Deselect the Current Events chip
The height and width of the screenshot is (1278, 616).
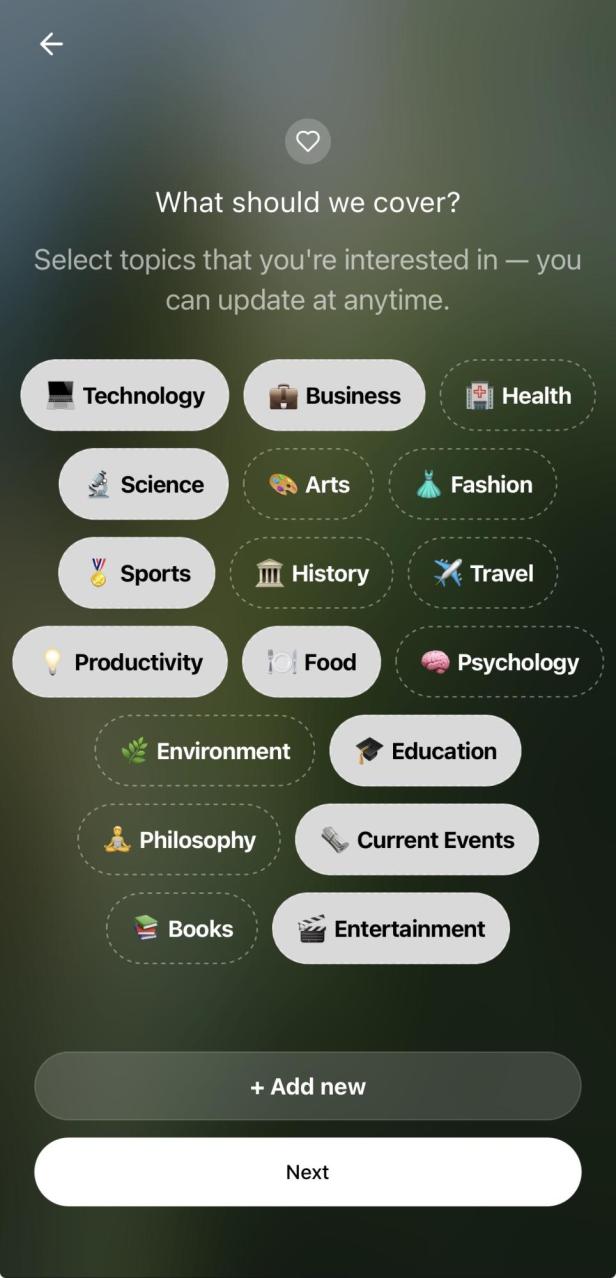[417, 840]
